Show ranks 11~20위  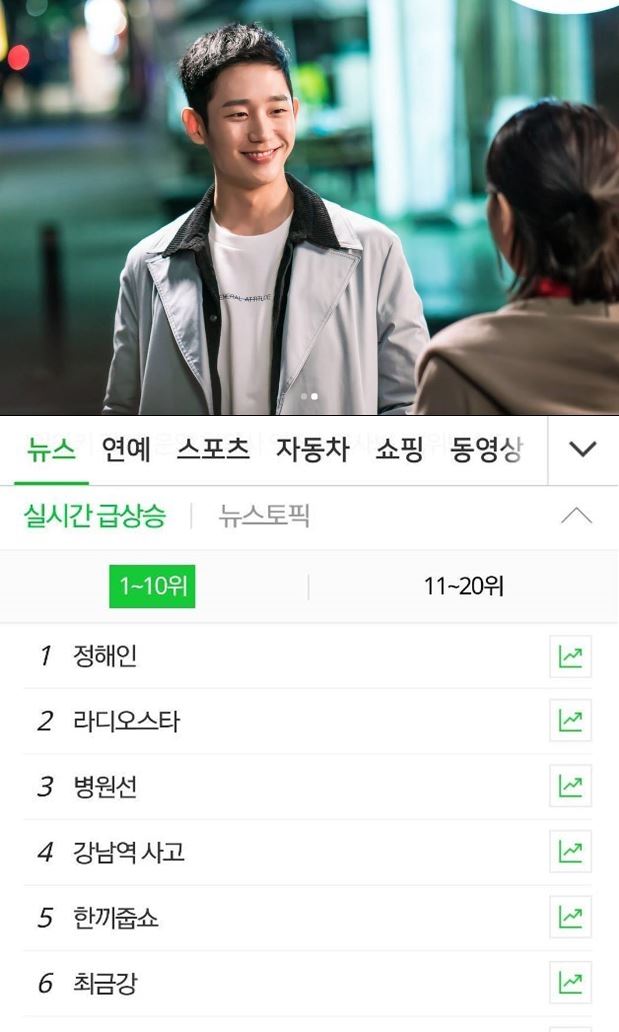463,587
